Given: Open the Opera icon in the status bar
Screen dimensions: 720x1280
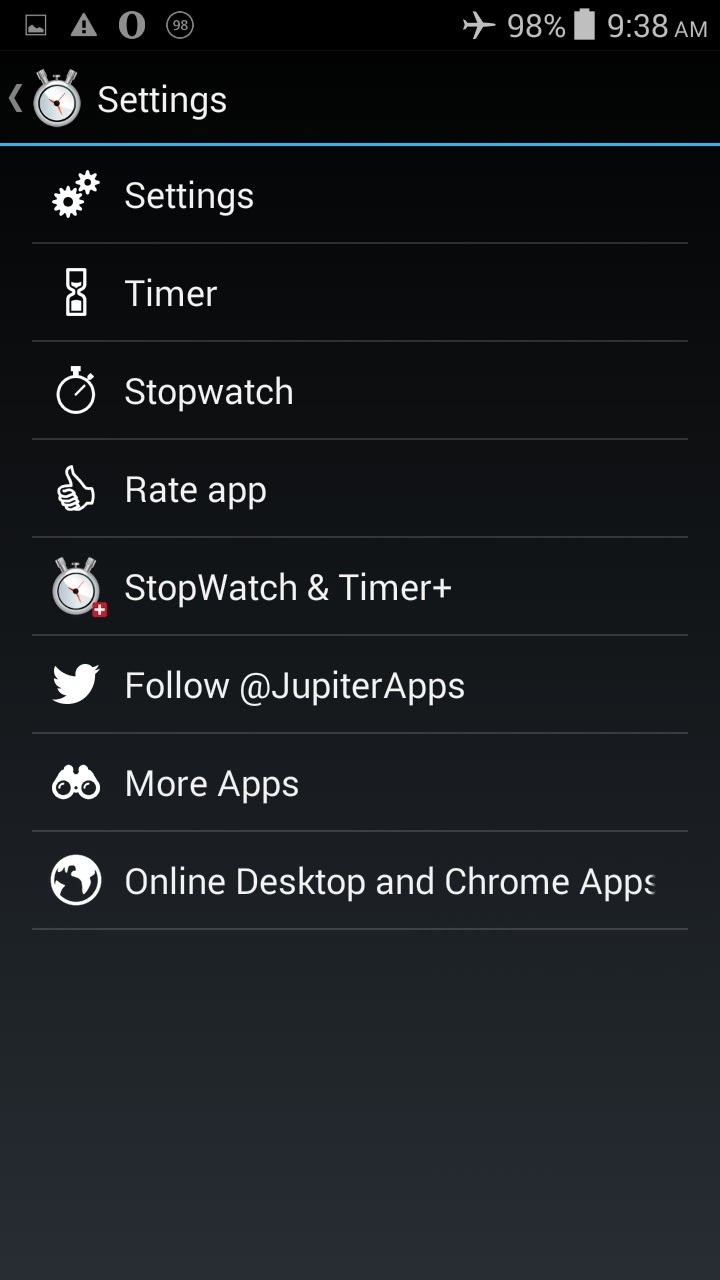Looking at the screenshot, I should (x=131, y=25).
